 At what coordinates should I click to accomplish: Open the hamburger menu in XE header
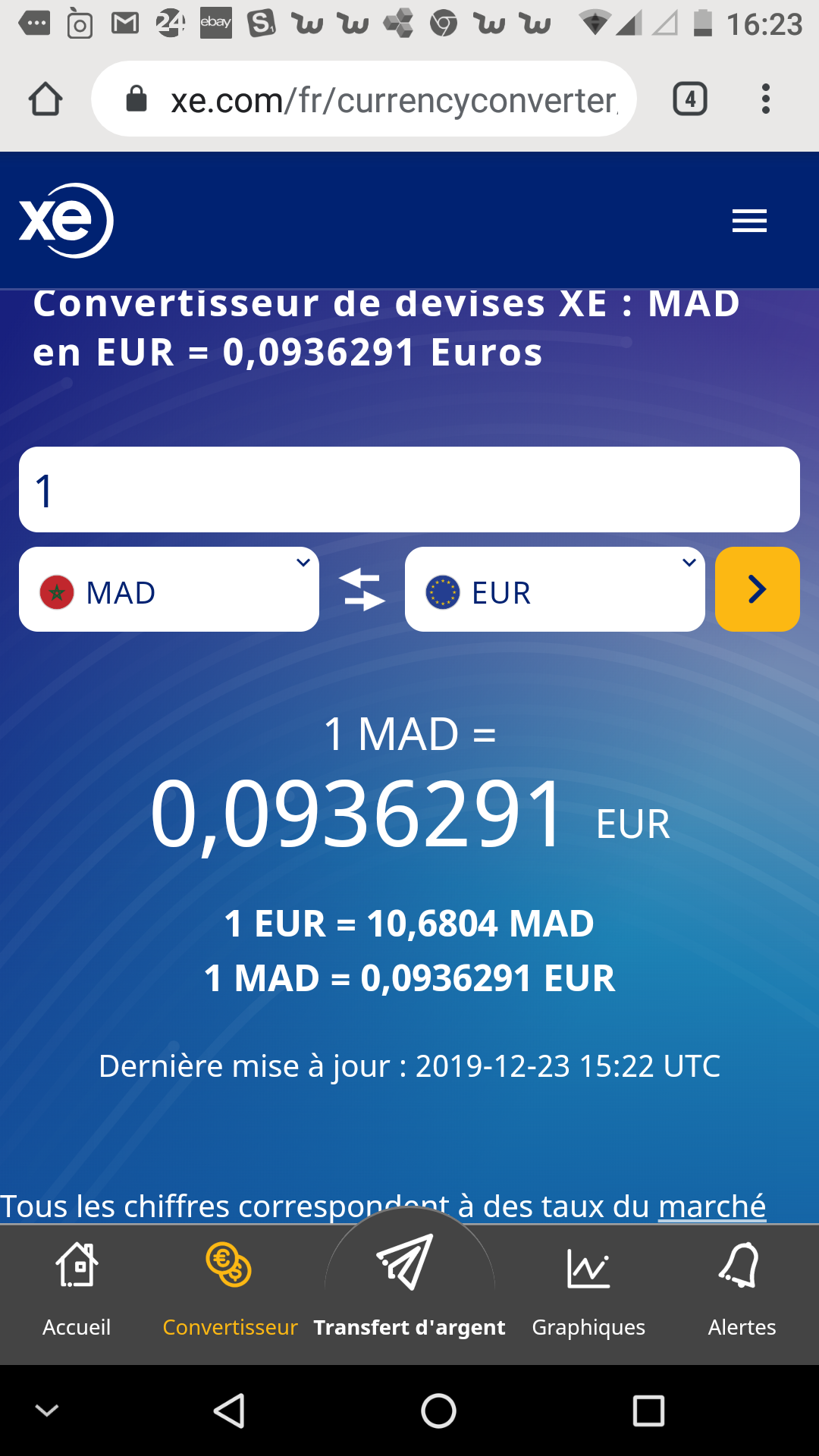tap(749, 221)
